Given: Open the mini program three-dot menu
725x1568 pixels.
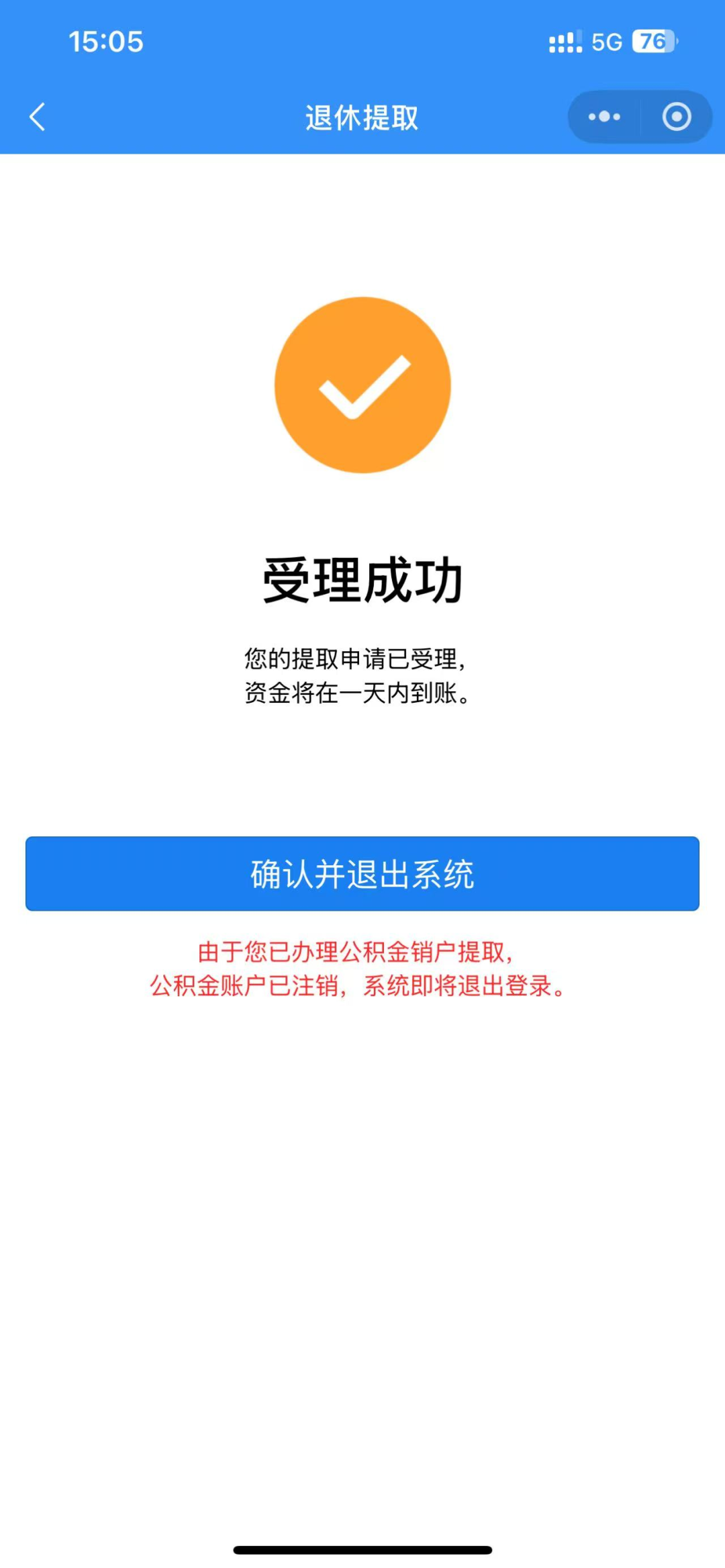Looking at the screenshot, I should point(604,117).
